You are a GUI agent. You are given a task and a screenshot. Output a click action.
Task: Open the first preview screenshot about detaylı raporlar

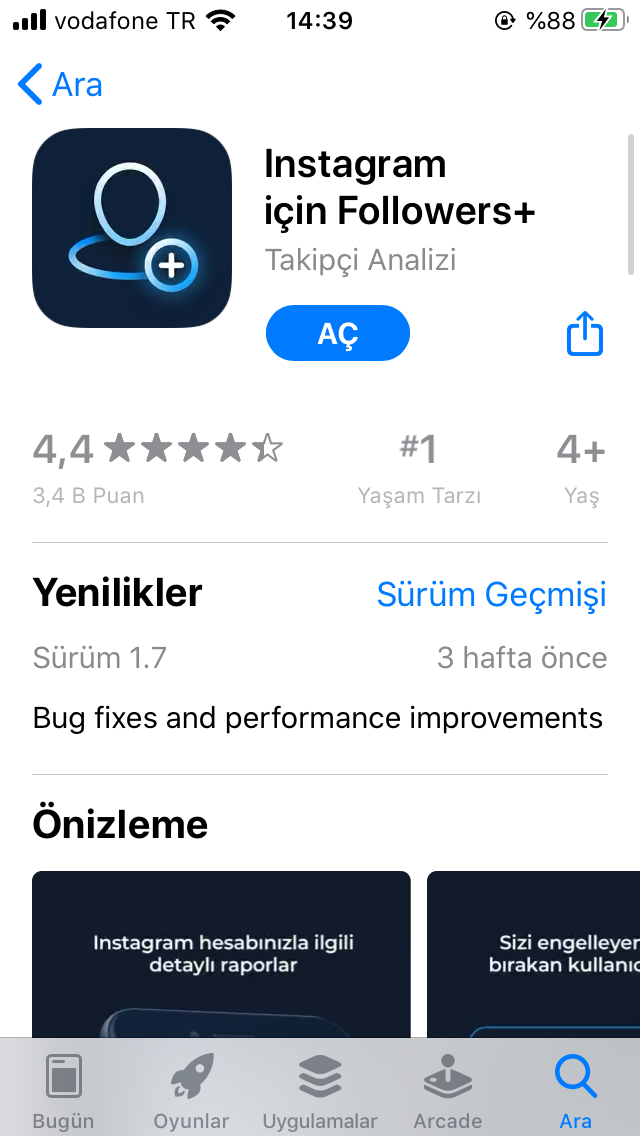click(222, 955)
